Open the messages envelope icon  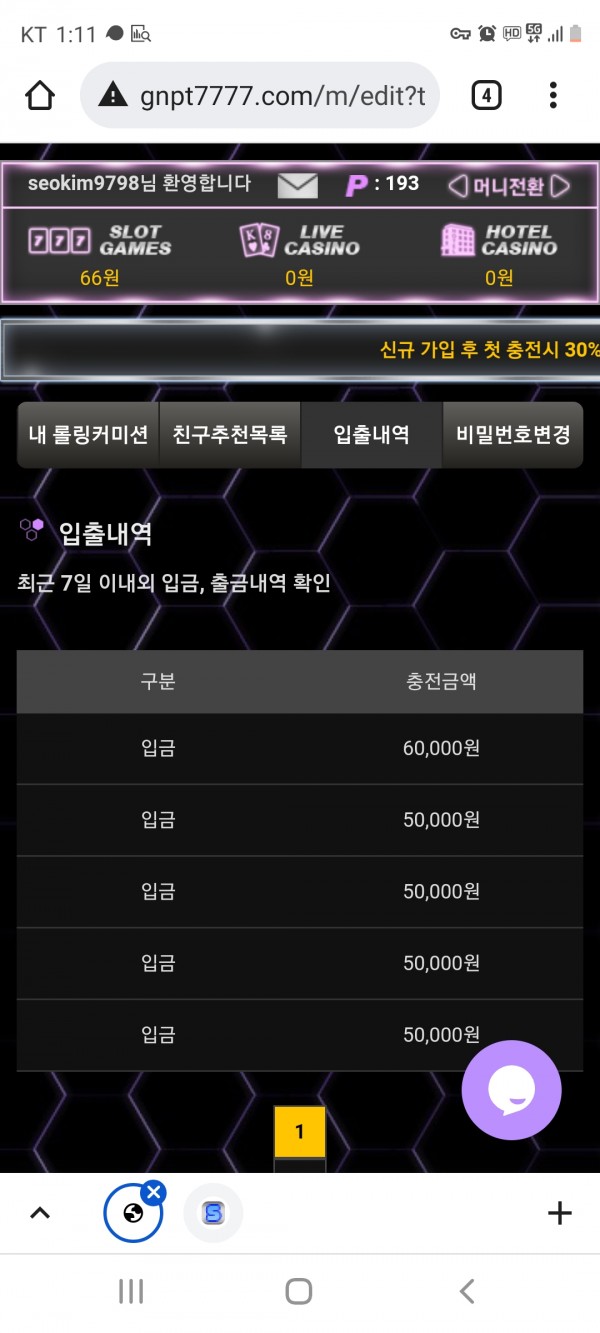pyautogui.click(x=297, y=185)
